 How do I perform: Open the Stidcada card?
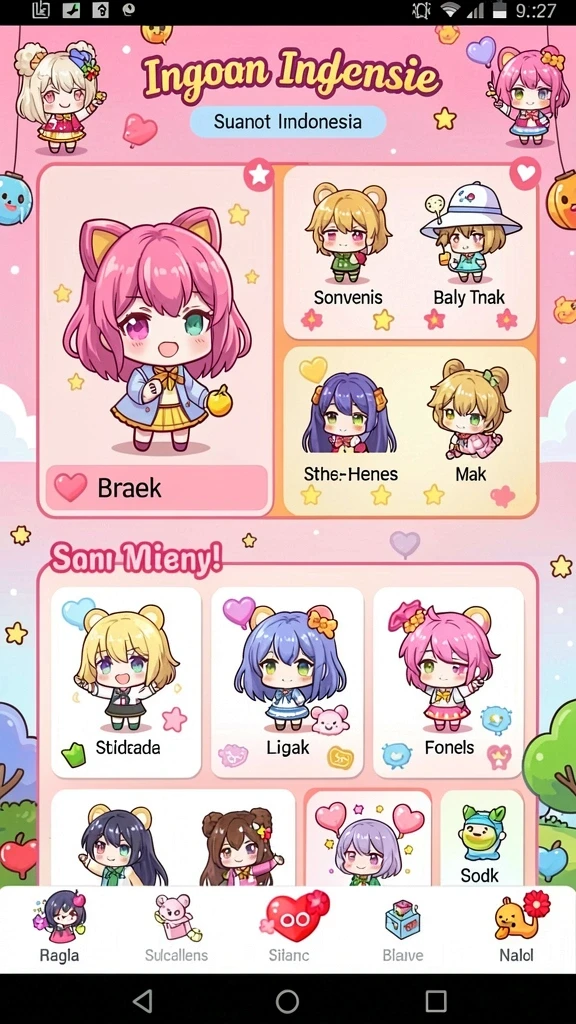pyautogui.click(x=126, y=682)
